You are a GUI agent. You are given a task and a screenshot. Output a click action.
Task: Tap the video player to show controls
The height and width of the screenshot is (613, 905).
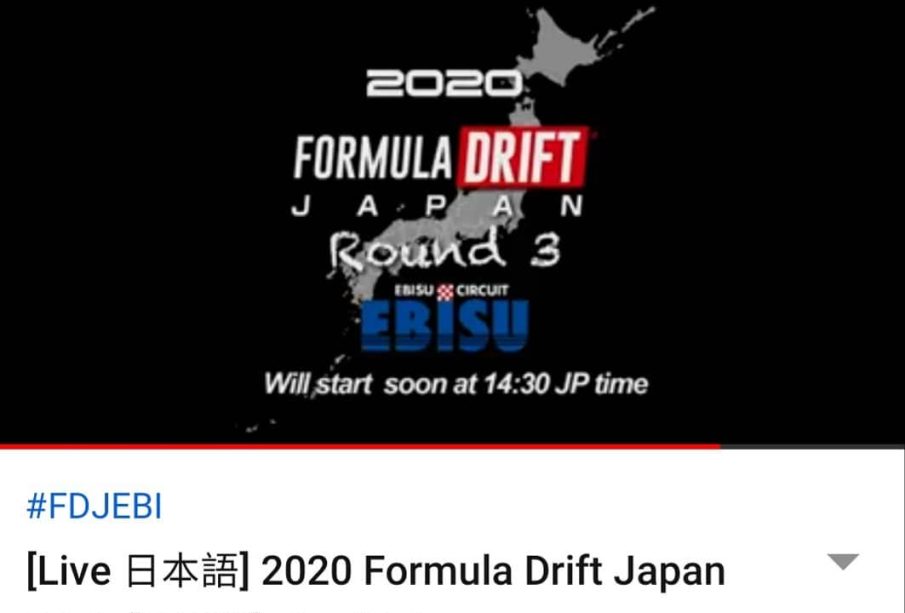[x=452, y=220]
